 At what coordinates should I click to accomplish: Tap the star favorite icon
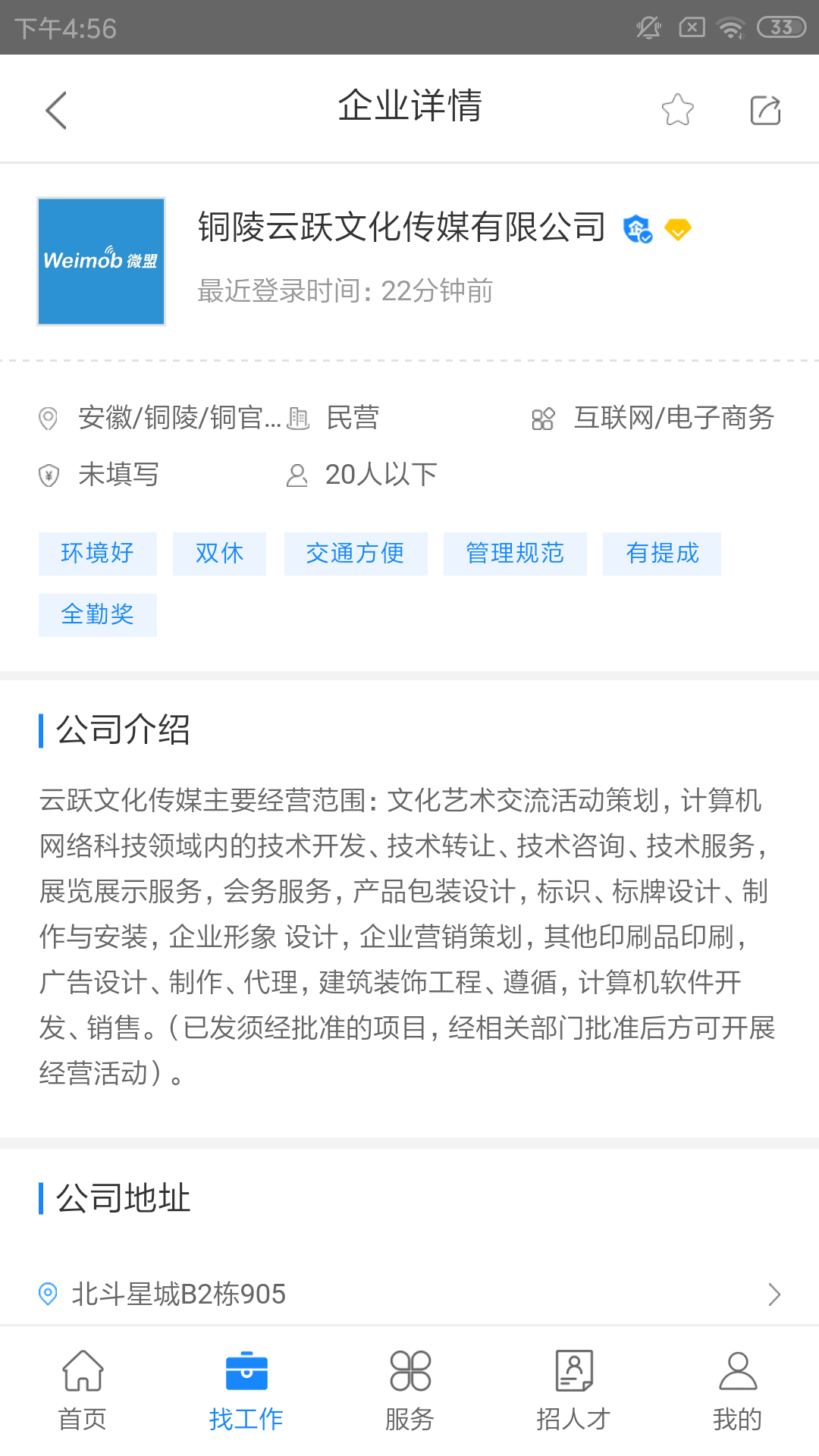click(677, 109)
